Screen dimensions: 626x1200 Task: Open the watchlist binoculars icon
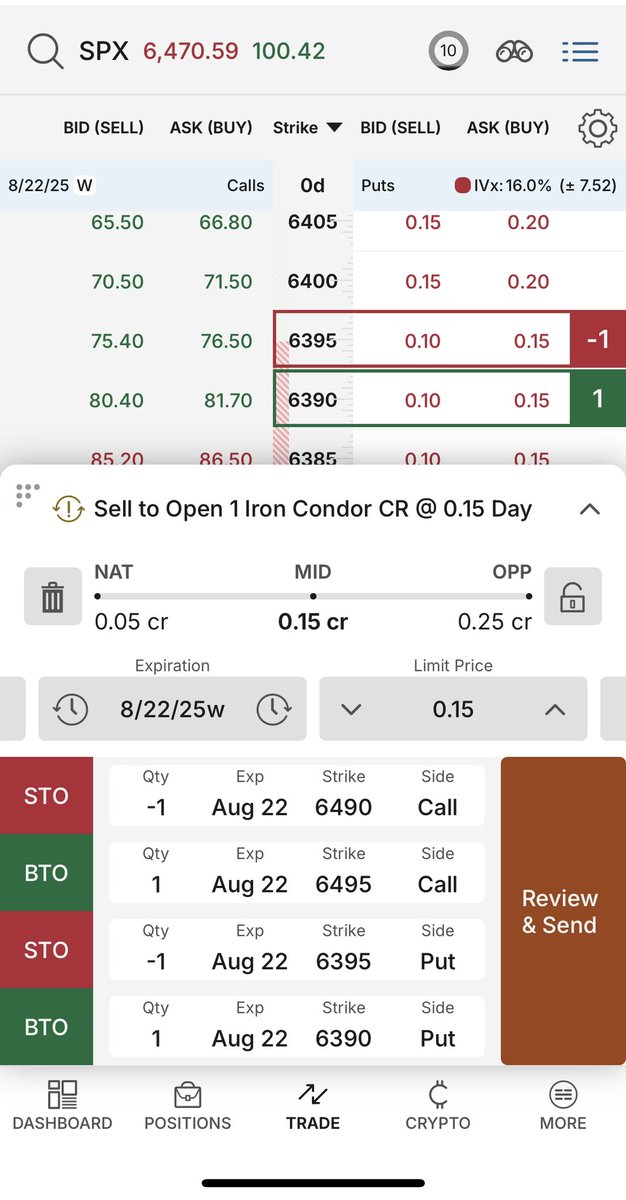pyautogui.click(x=514, y=51)
